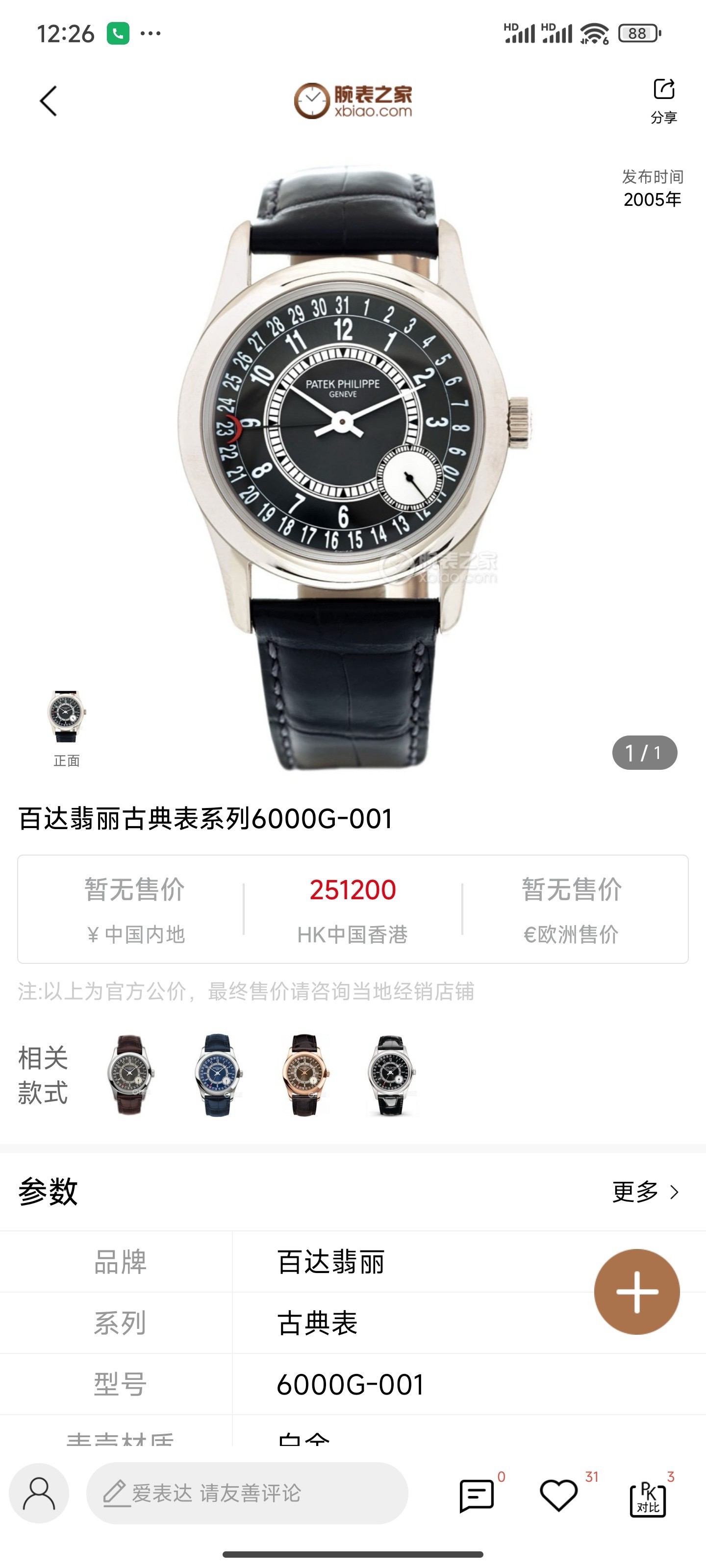This screenshot has height=1568, width=706.
Task: Open the main watch photo
Action: 353,463
